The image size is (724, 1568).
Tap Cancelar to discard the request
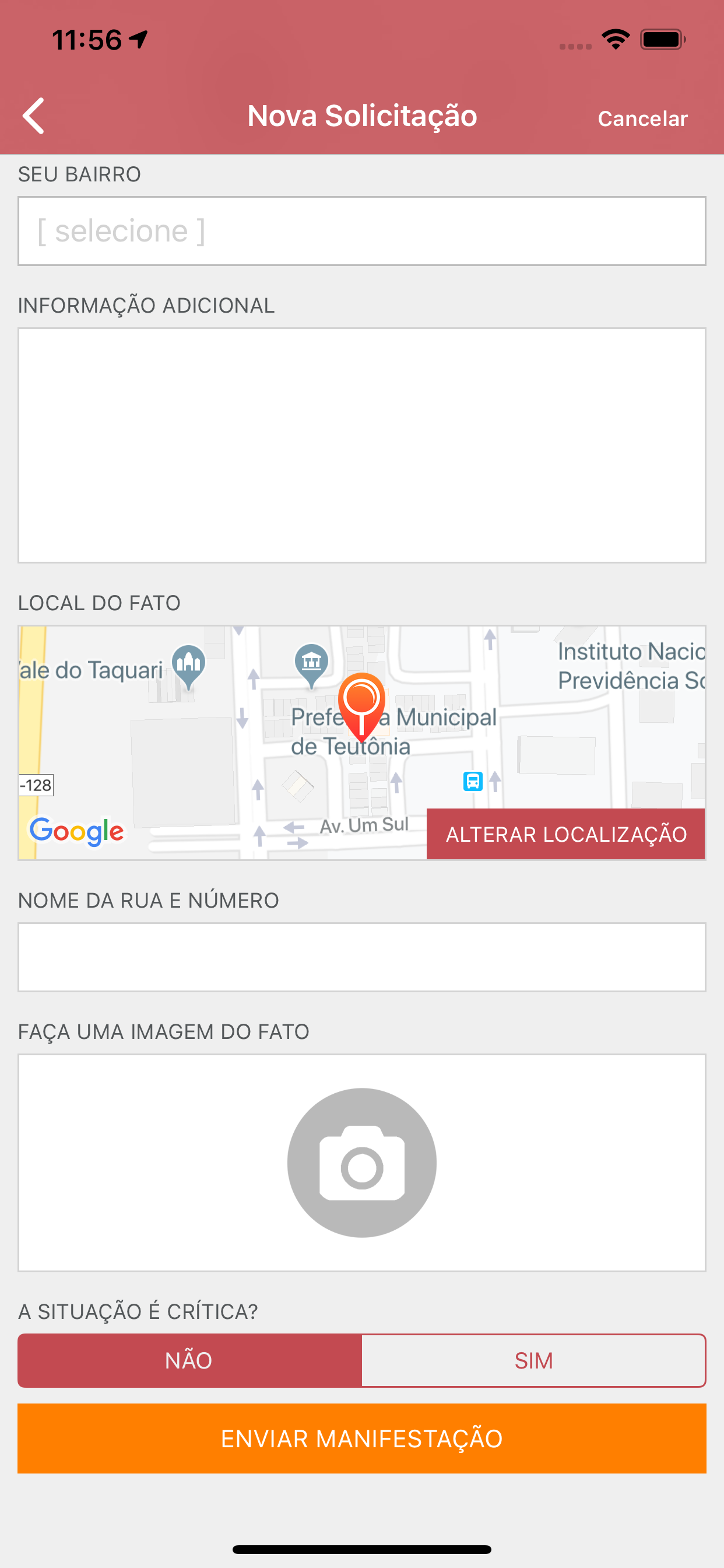click(642, 118)
